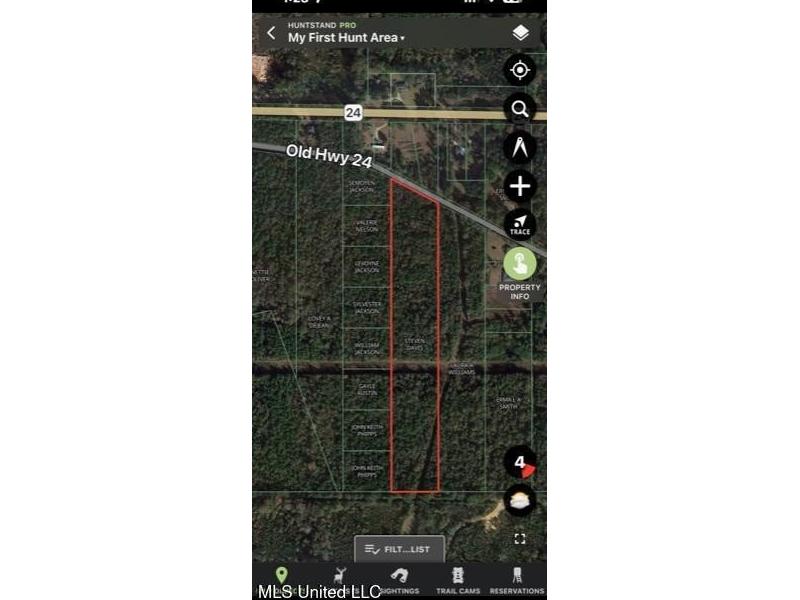The height and width of the screenshot is (600, 800).
Task: Open the map search tool
Action: (x=520, y=109)
